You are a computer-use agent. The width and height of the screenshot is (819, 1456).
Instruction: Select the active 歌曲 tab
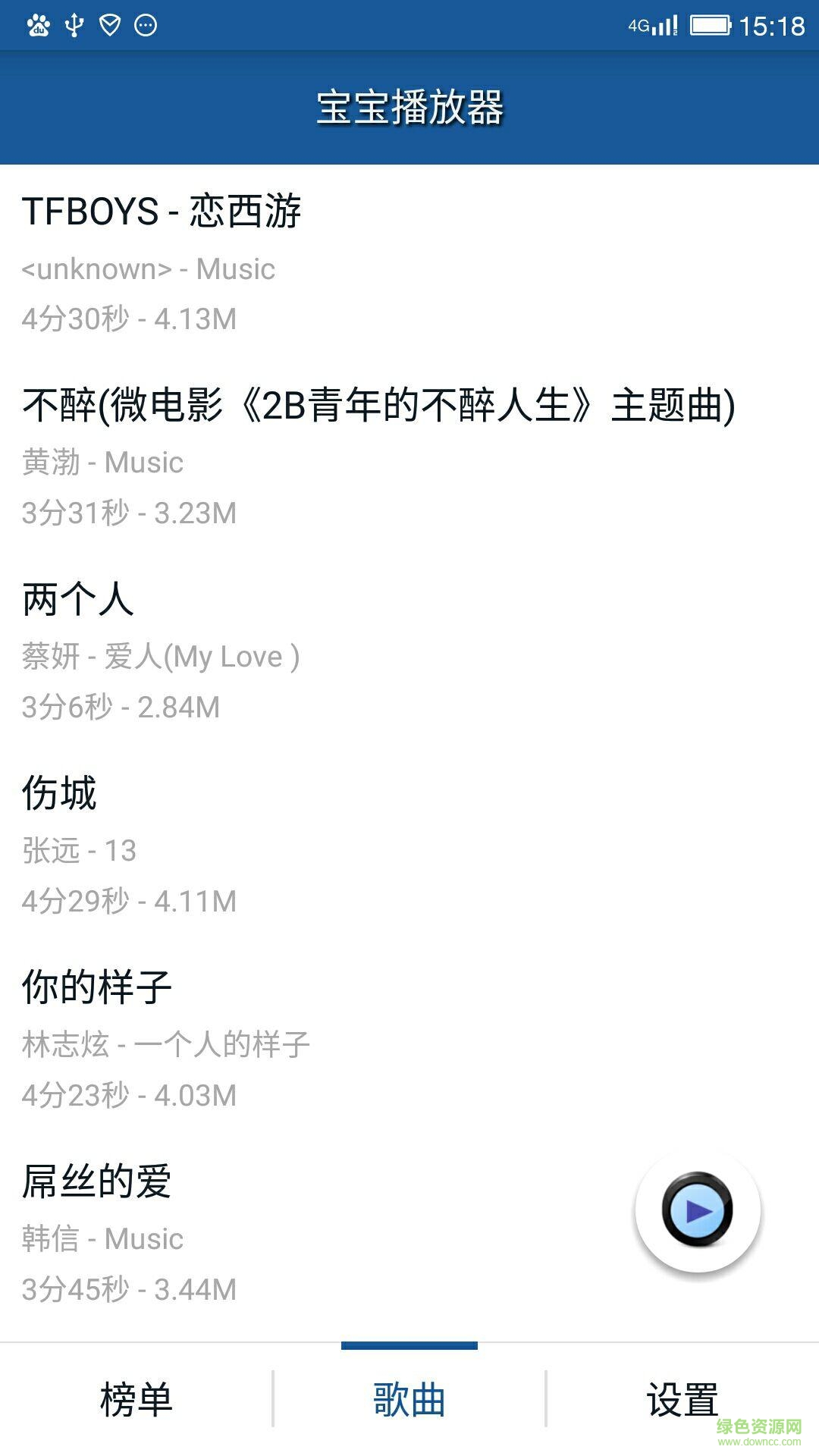click(x=409, y=1401)
